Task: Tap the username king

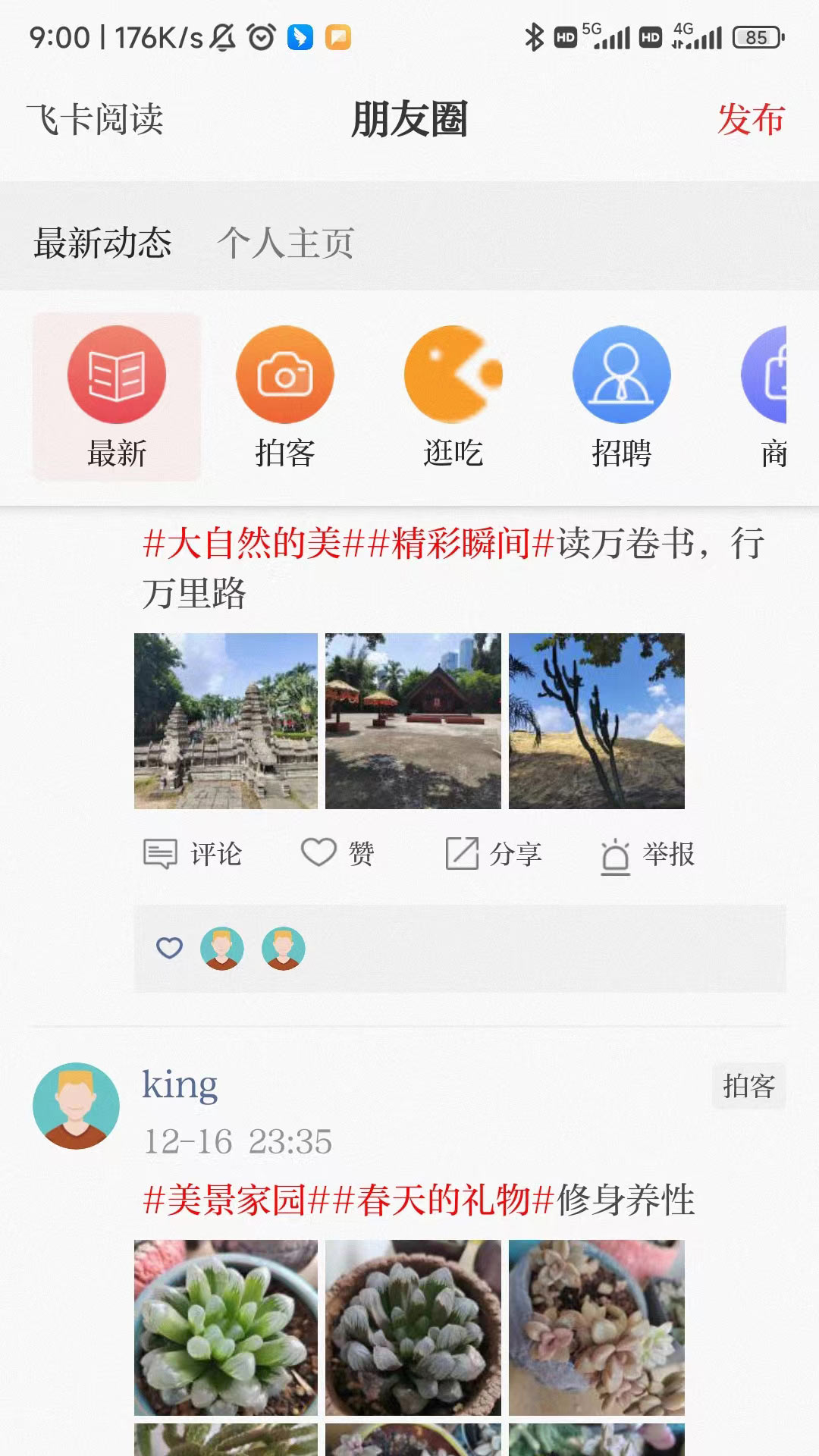Action: click(180, 1084)
